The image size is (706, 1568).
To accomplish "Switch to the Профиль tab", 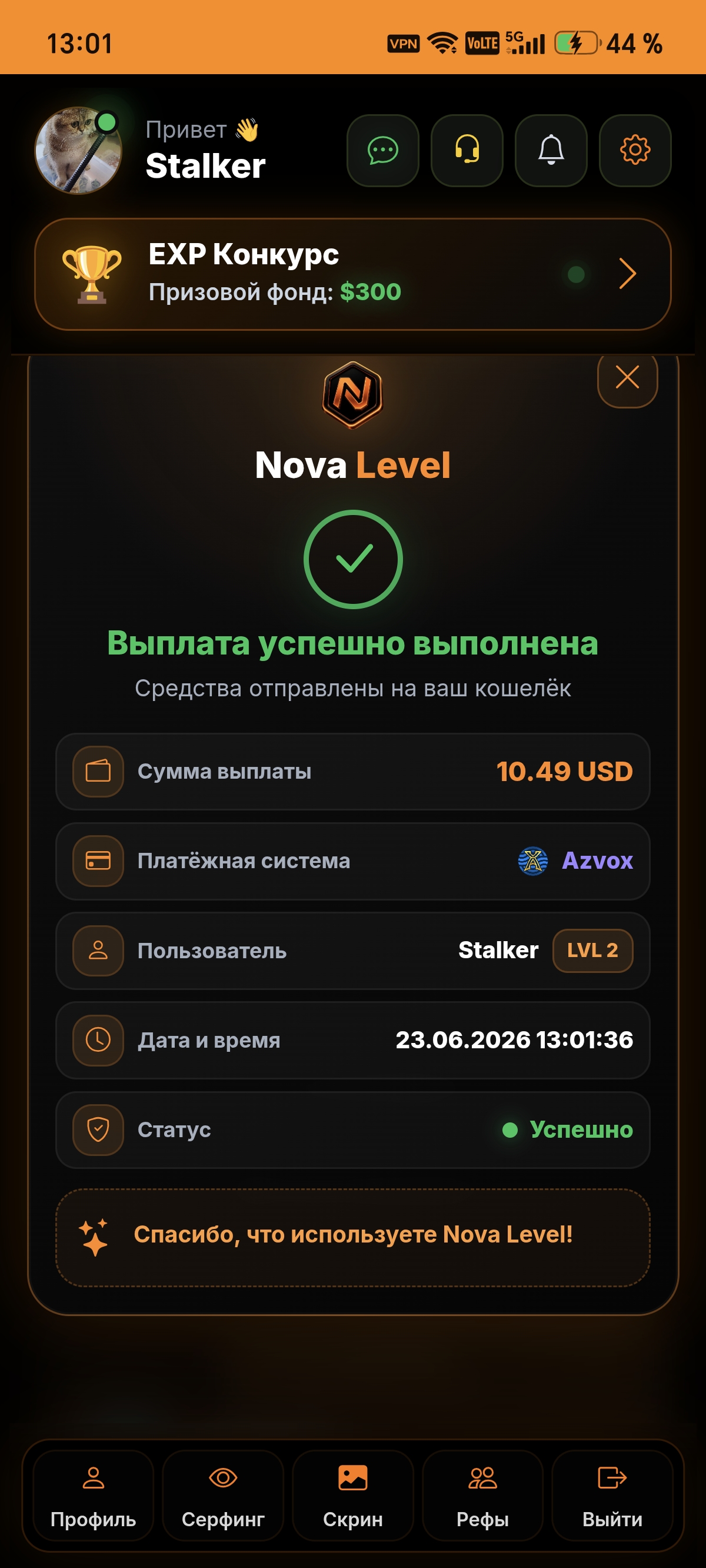I will coord(93,1495).
